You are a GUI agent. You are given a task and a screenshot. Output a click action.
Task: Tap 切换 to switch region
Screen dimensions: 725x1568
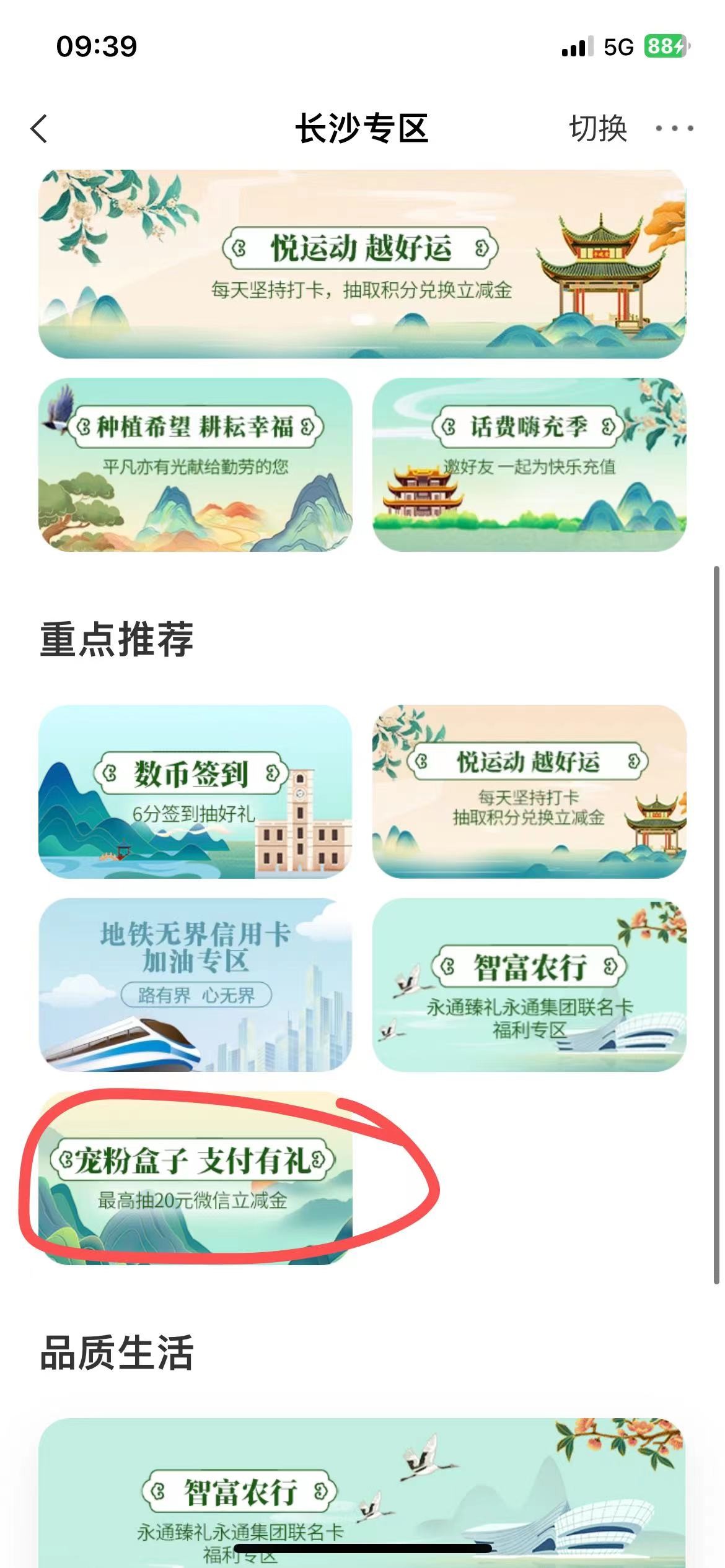tap(597, 129)
